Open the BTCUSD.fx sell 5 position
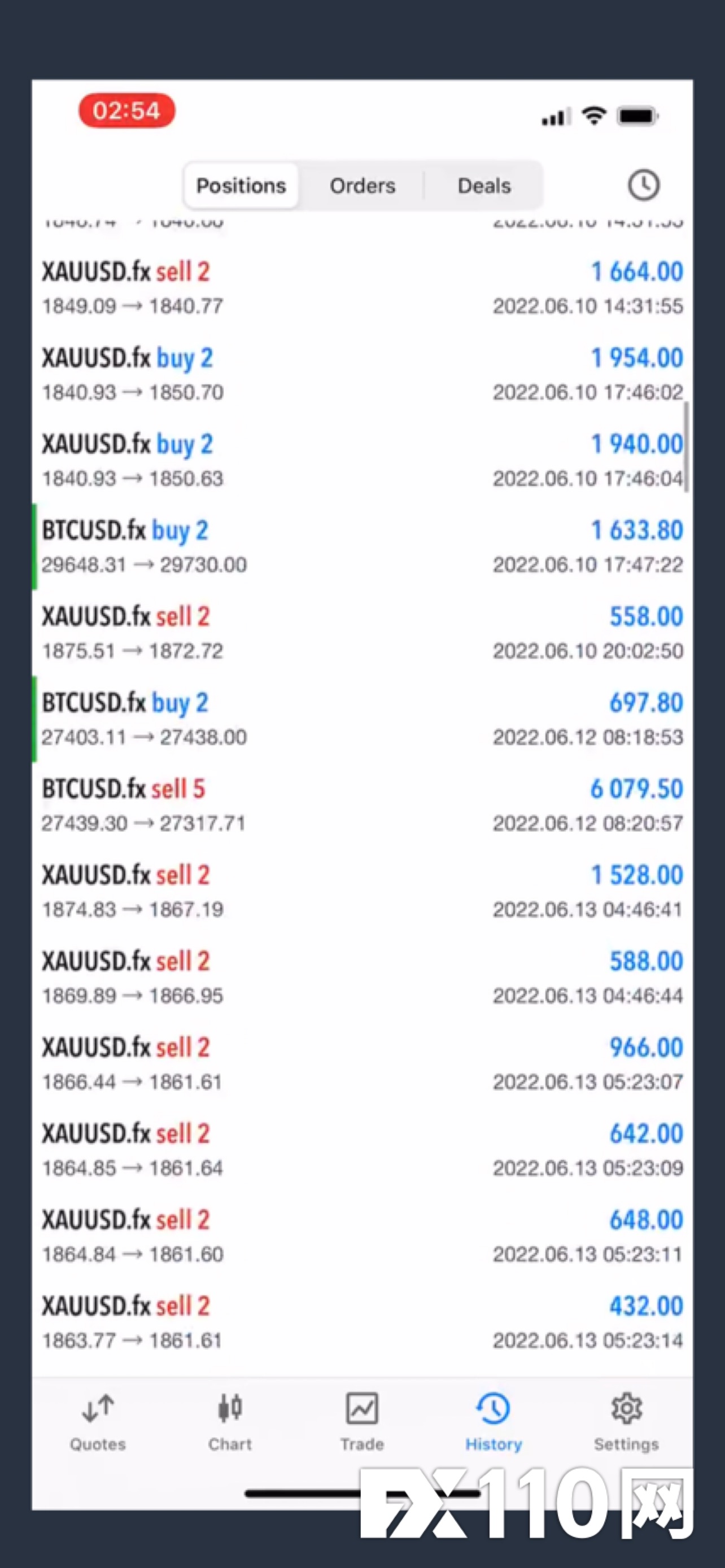 pyautogui.click(x=362, y=805)
